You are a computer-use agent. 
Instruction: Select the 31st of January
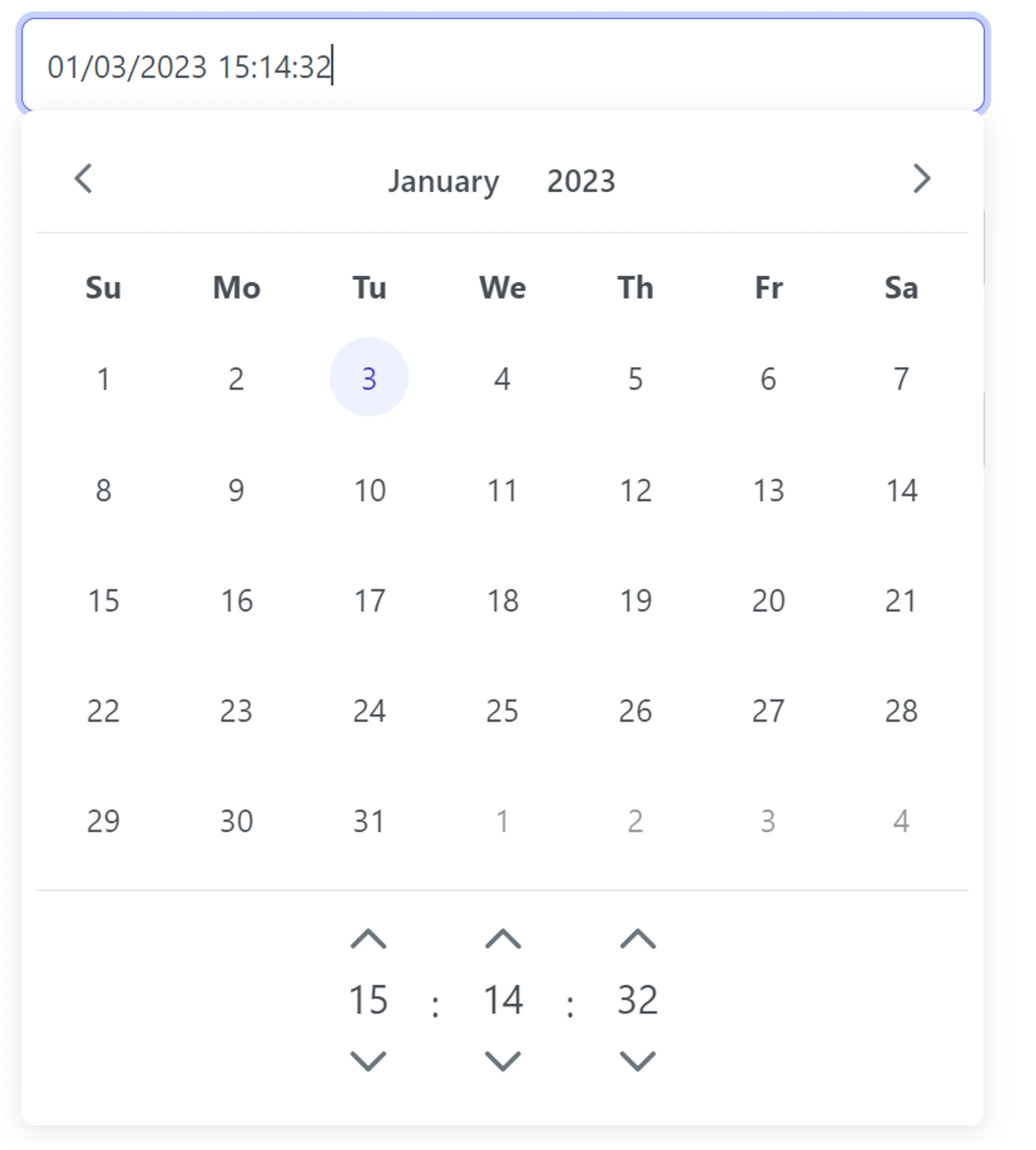click(370, 821)
